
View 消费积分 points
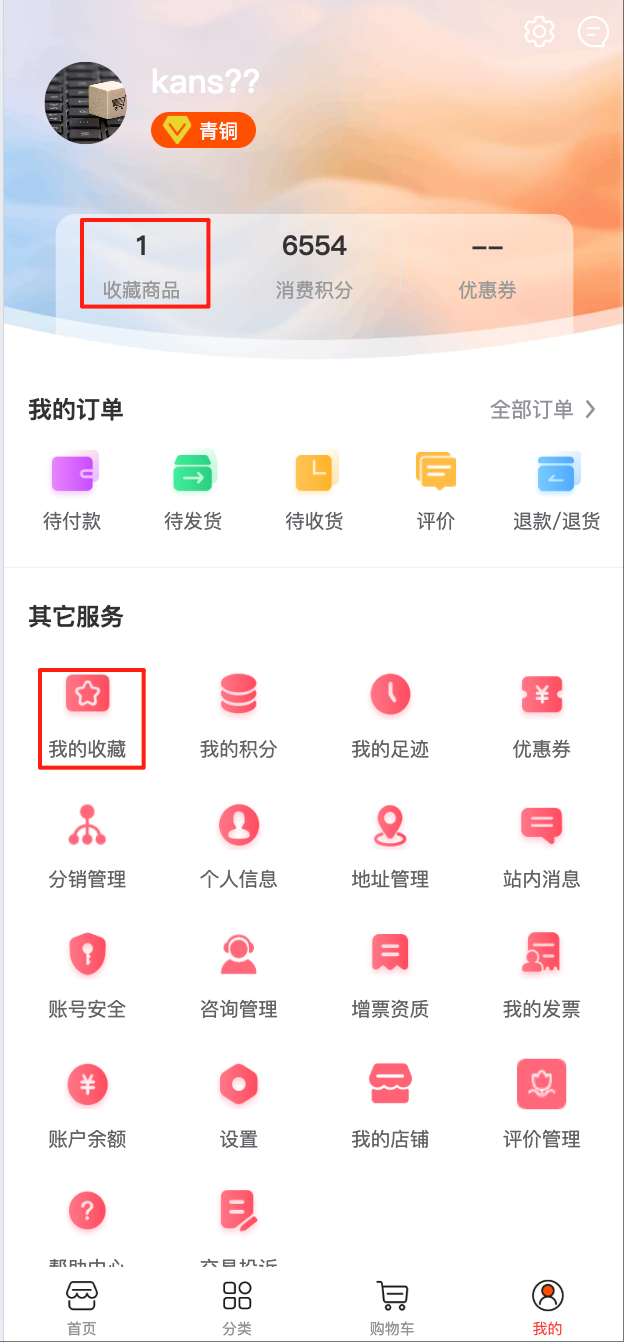(x=314, y=266)
